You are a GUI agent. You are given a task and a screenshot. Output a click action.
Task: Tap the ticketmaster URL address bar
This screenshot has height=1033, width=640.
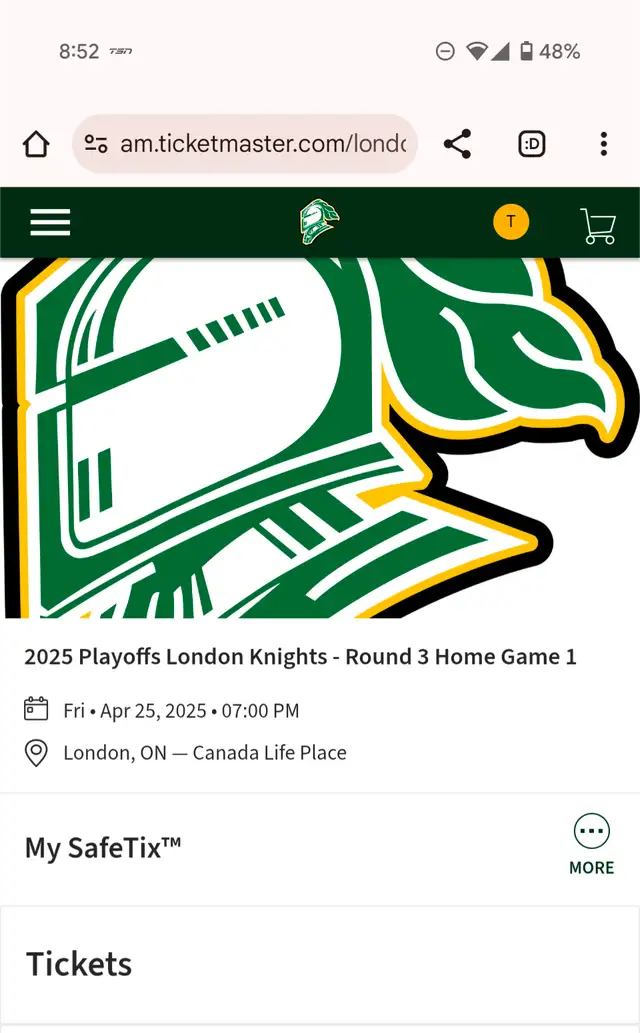[x=245, y=144]
